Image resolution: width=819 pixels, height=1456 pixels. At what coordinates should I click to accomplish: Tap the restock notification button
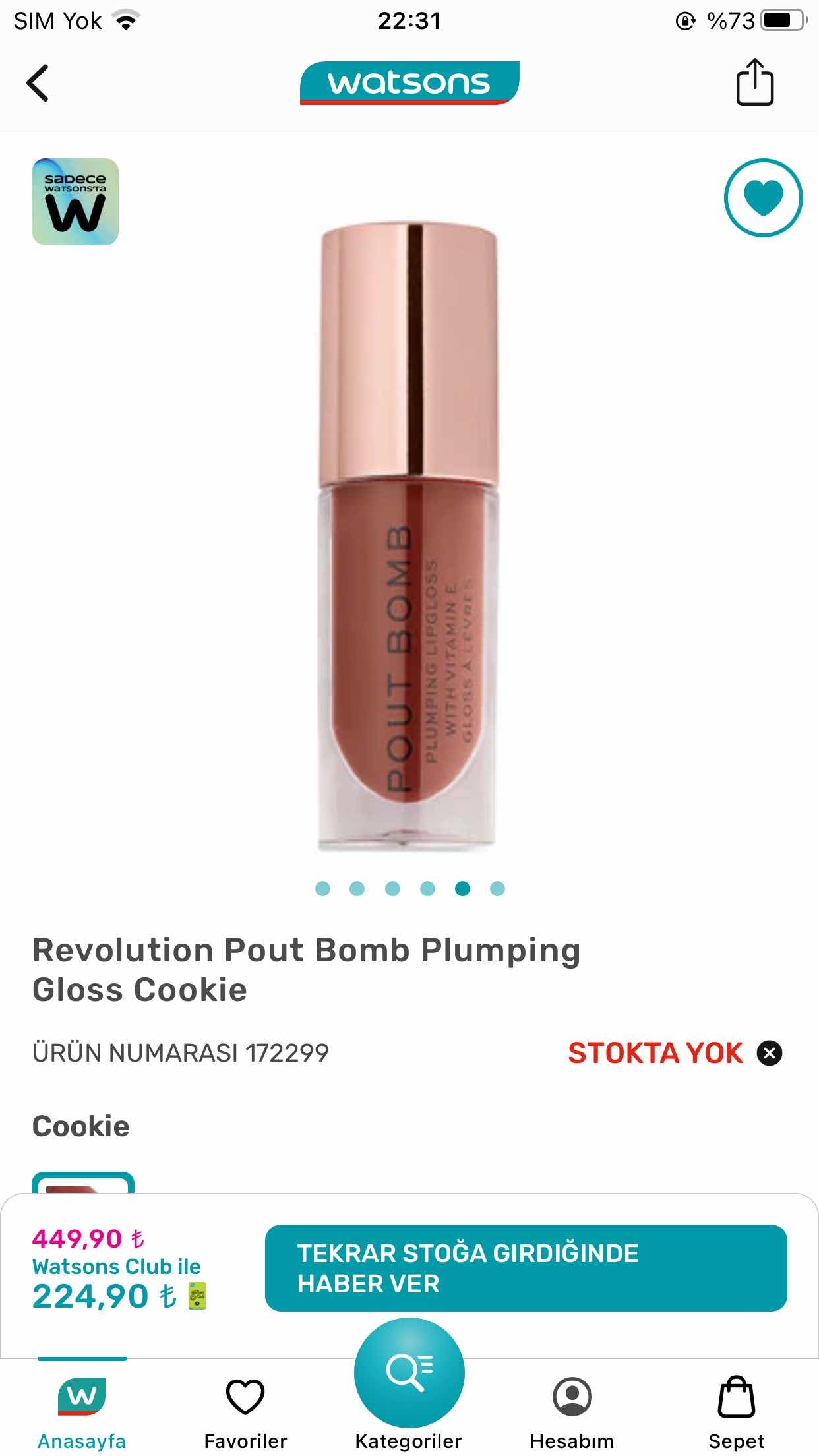tap(526, 1267)
